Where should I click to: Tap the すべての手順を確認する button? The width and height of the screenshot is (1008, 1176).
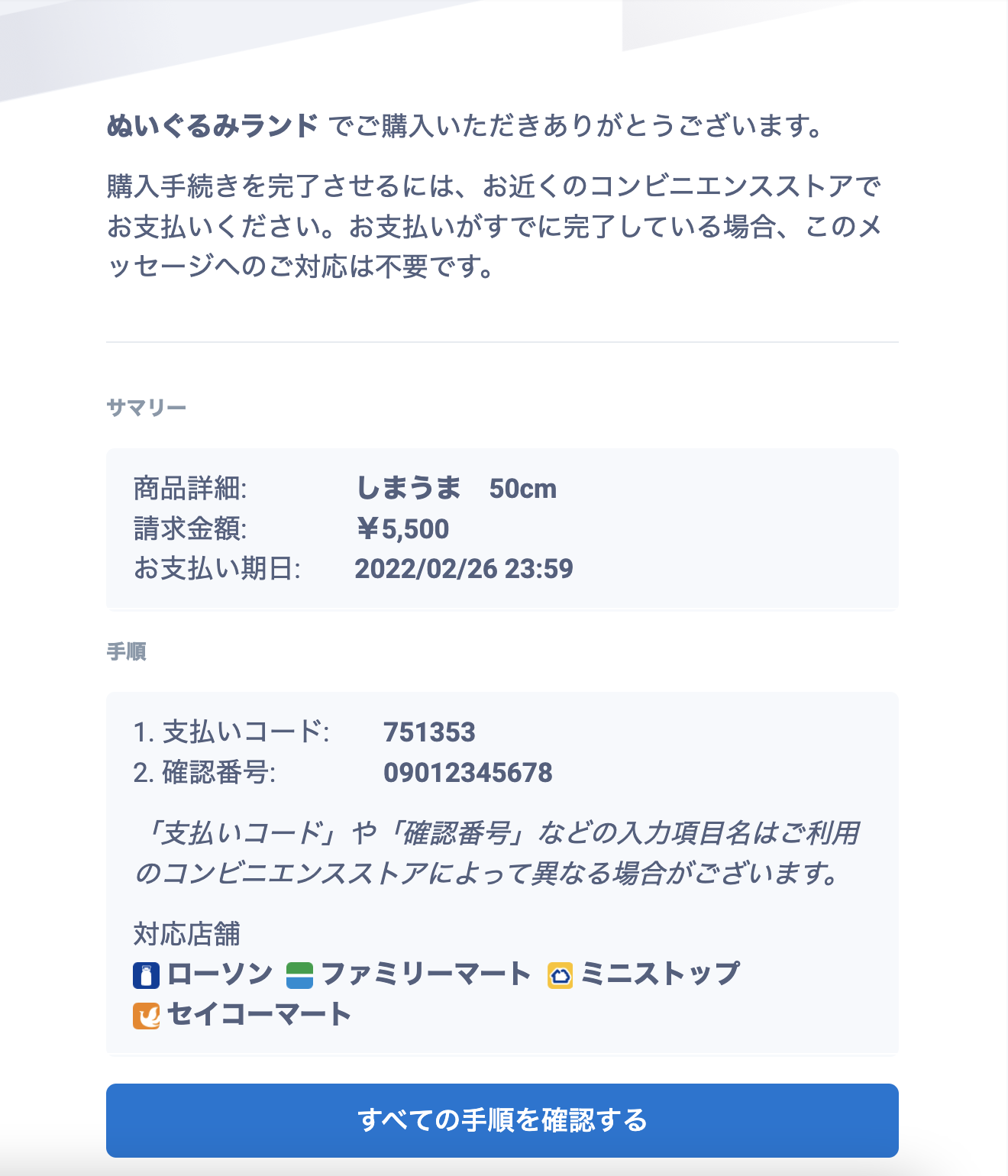point(502,1120)
